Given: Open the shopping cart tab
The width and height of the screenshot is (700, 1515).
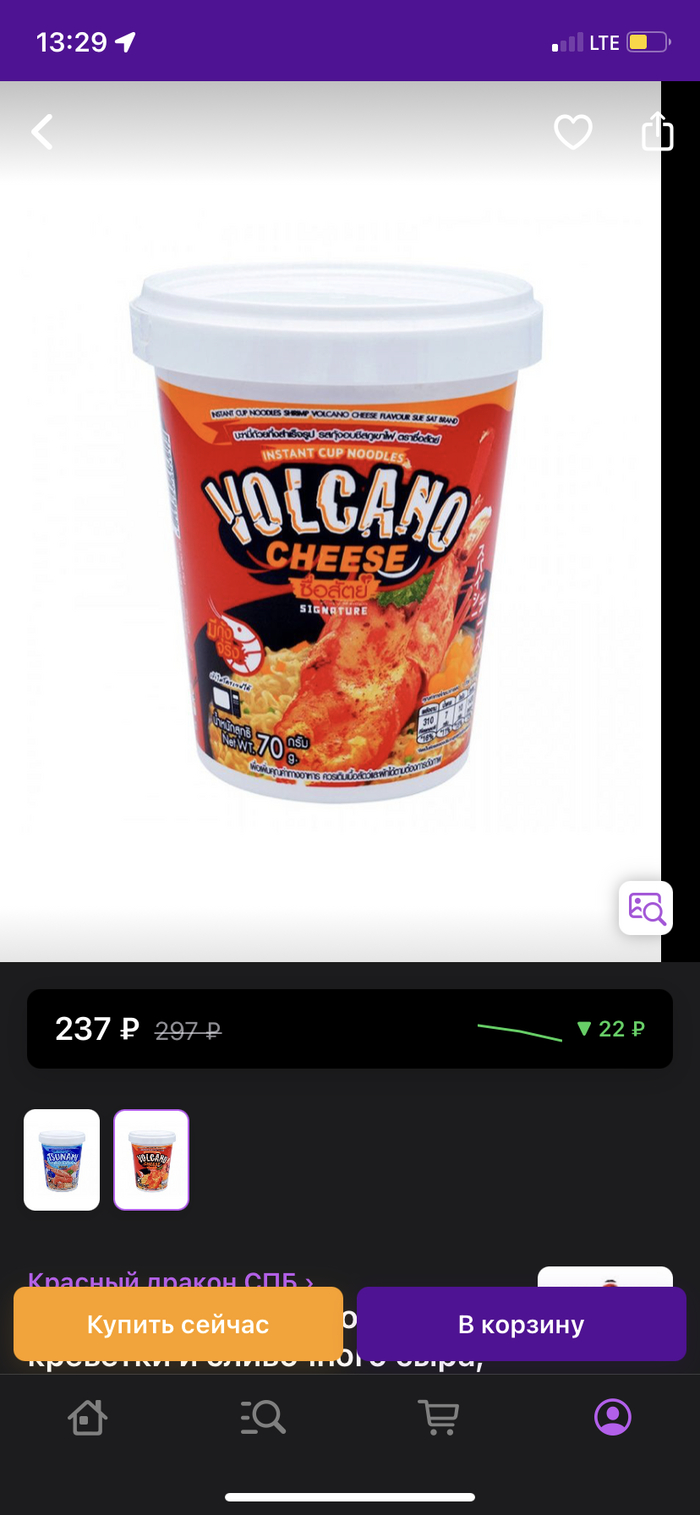Looking at the screenshot, I should 438,1417.
